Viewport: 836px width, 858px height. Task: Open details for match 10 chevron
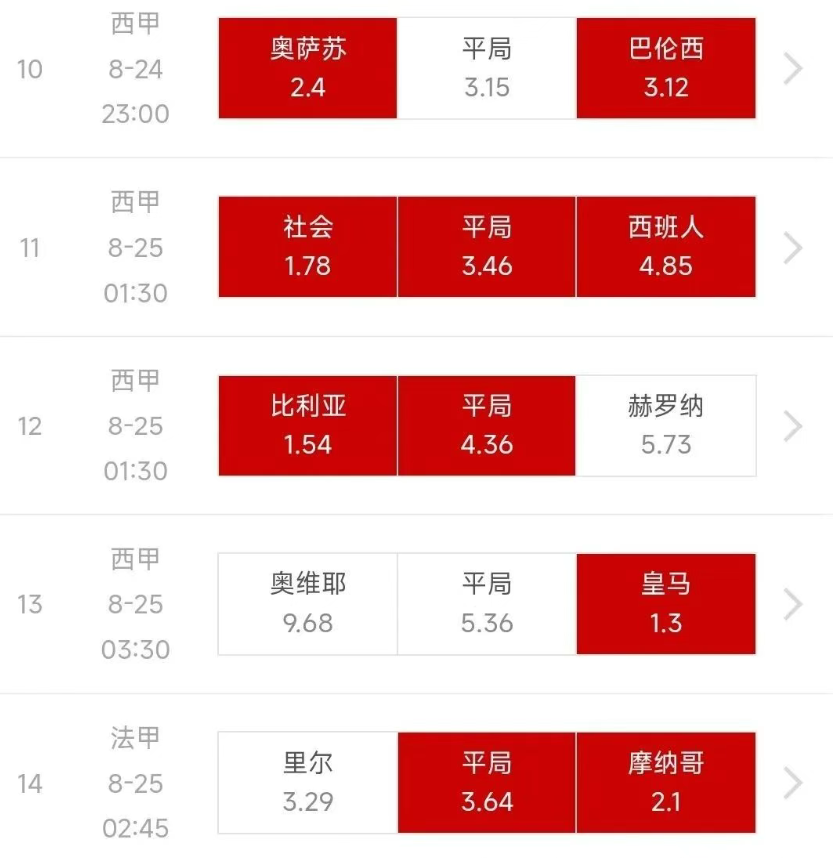pos(793,68)
